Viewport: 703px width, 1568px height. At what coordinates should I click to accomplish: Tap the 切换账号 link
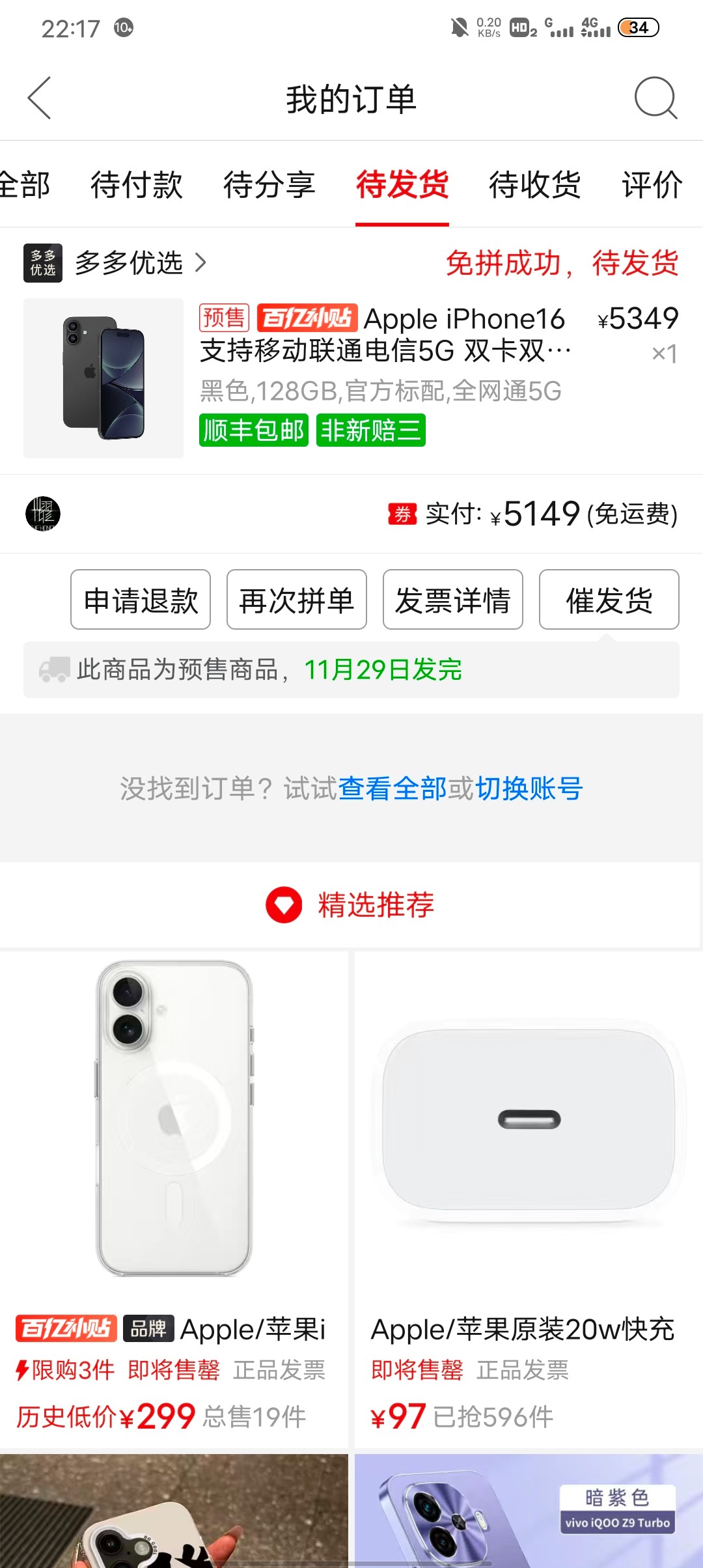(529, 789)
